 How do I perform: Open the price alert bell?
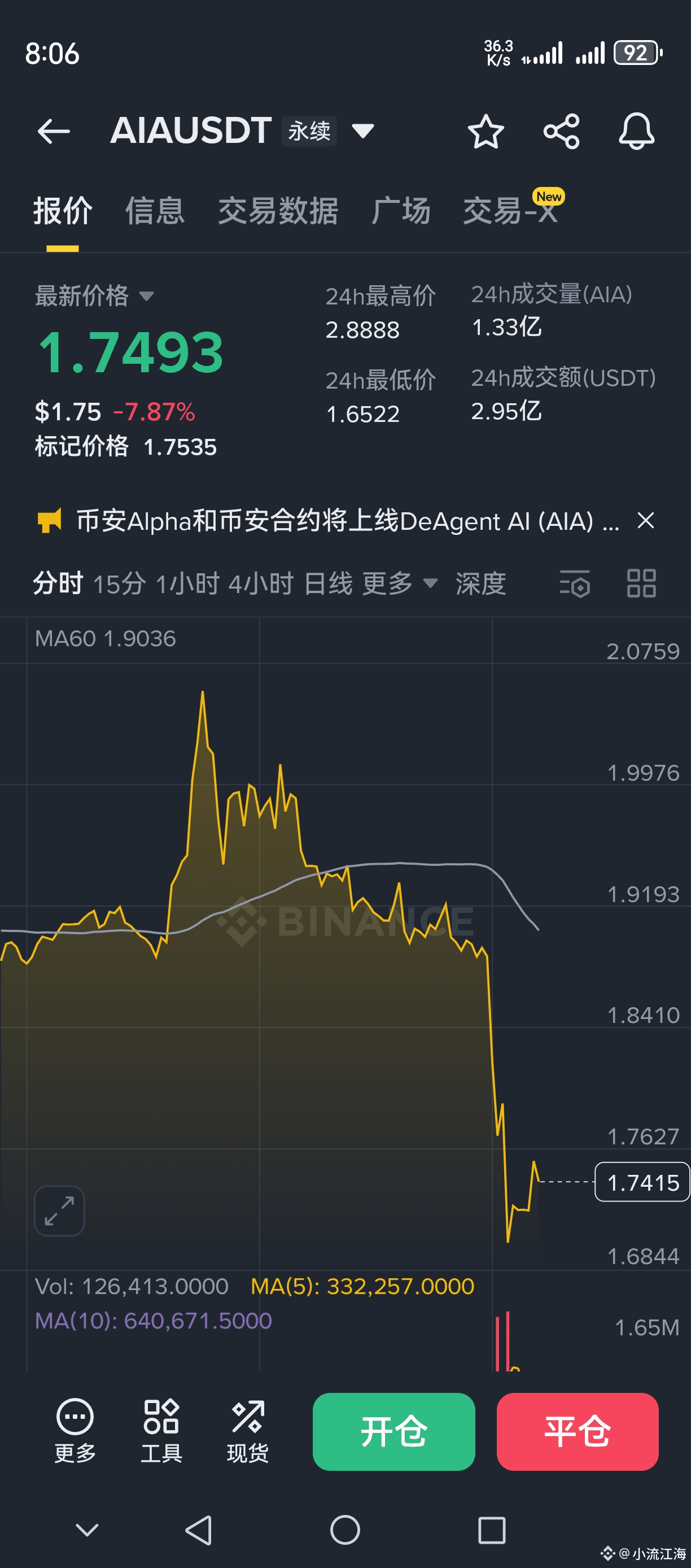636,131
